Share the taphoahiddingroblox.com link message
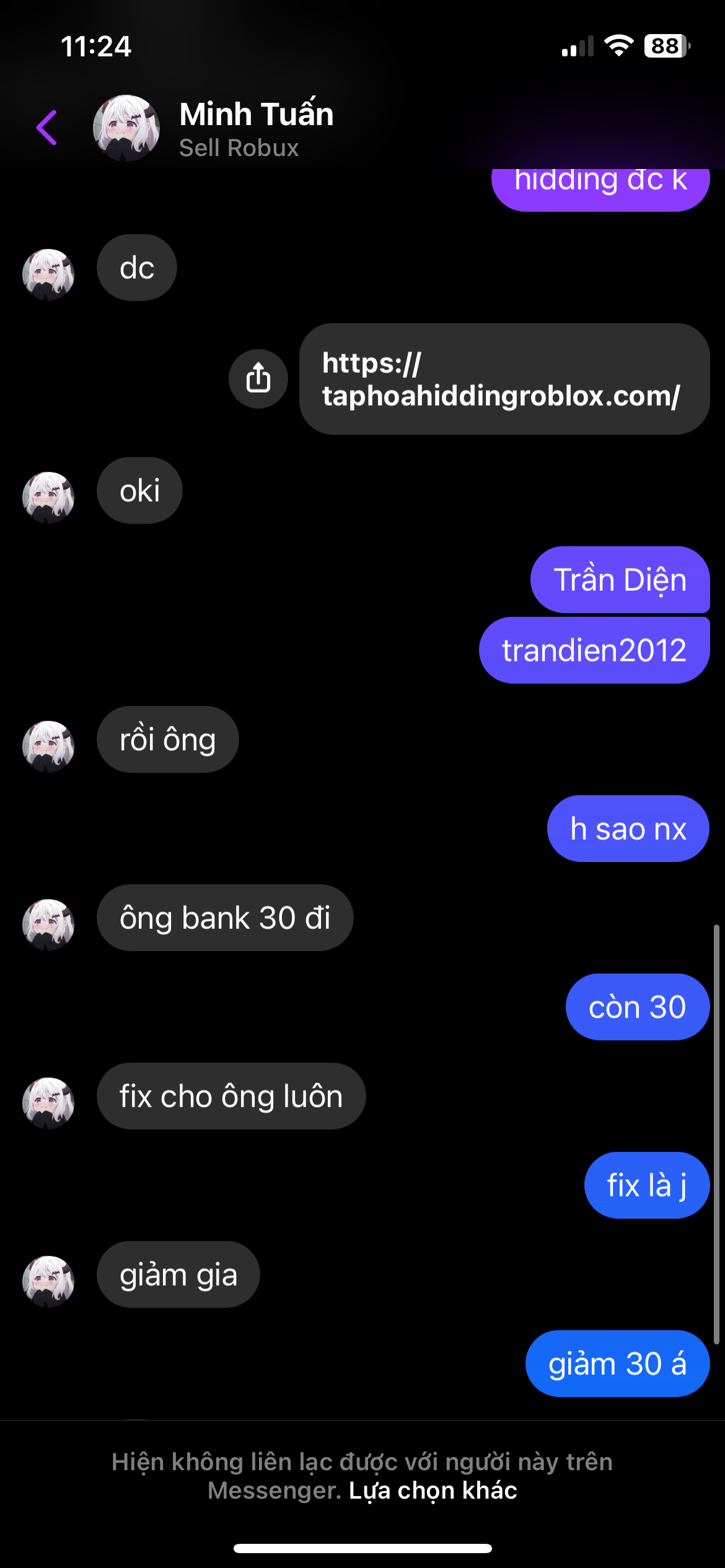725x1568 pixels. [258, 378]
